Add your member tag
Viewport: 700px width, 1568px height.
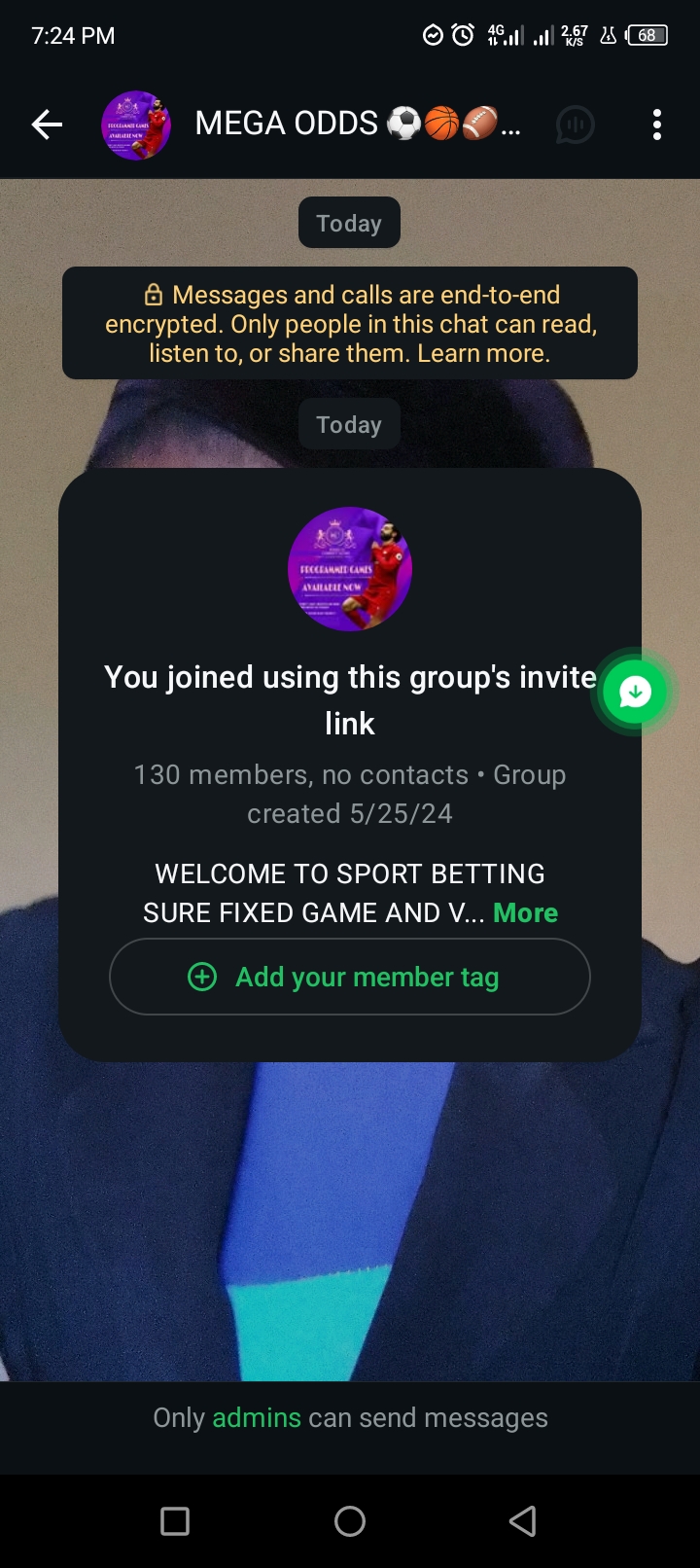point(349,977)
